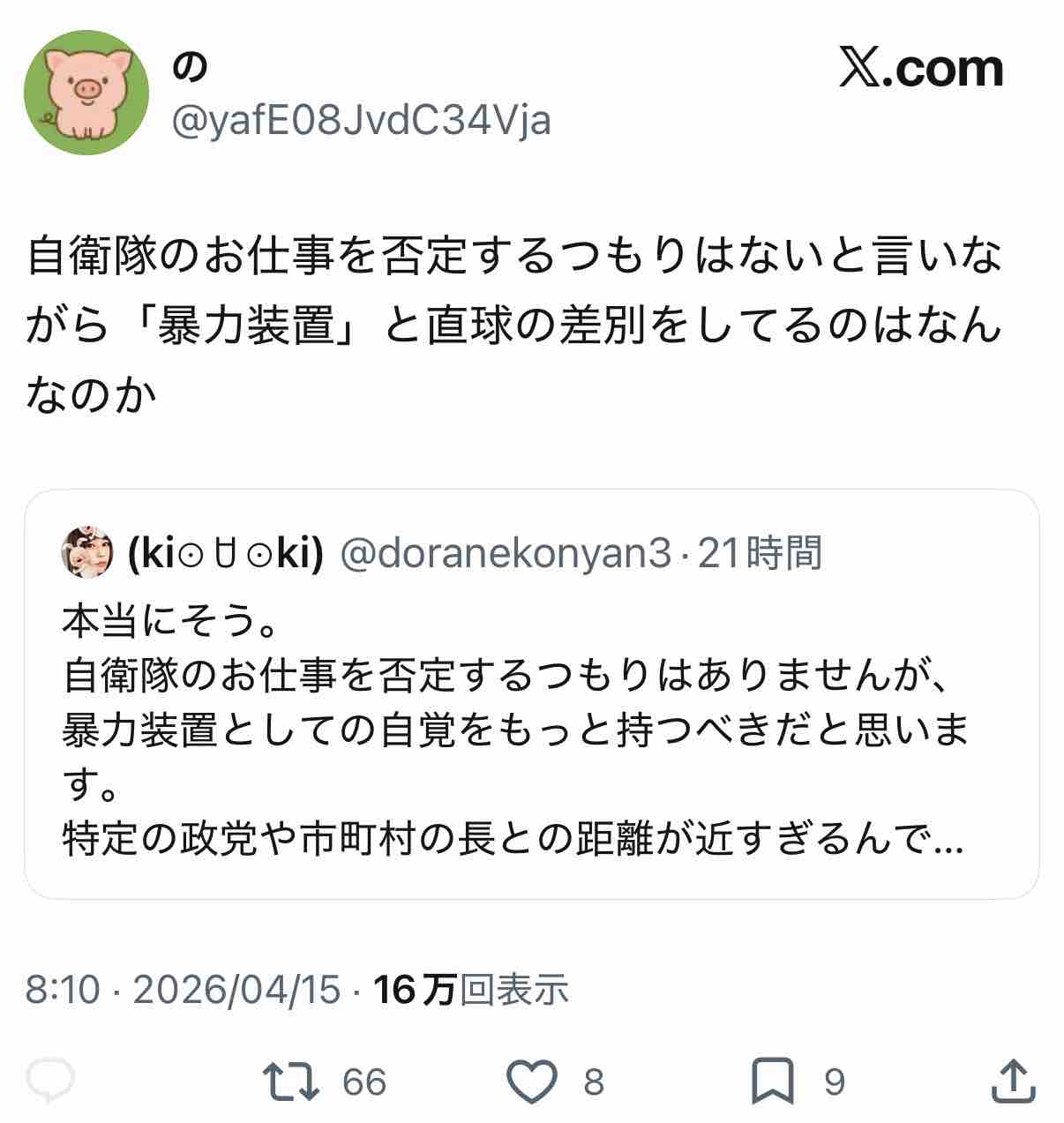The height and width of the screenshot is (1123, 1064).
Task: Share this post via share icon
Action: click(x=1013, y=1081)
